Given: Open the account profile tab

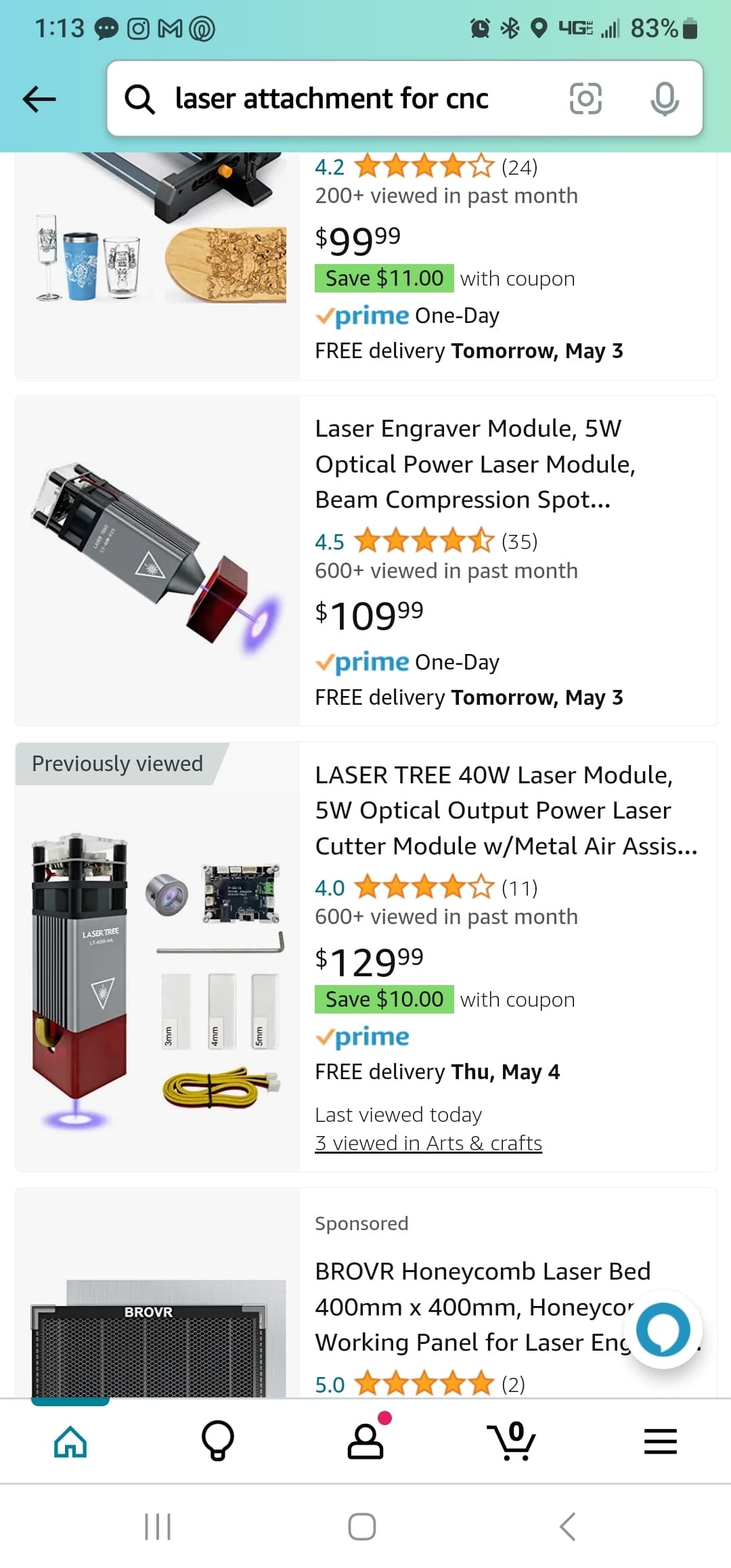Looking at the screenshot, I should (366, 1439).
